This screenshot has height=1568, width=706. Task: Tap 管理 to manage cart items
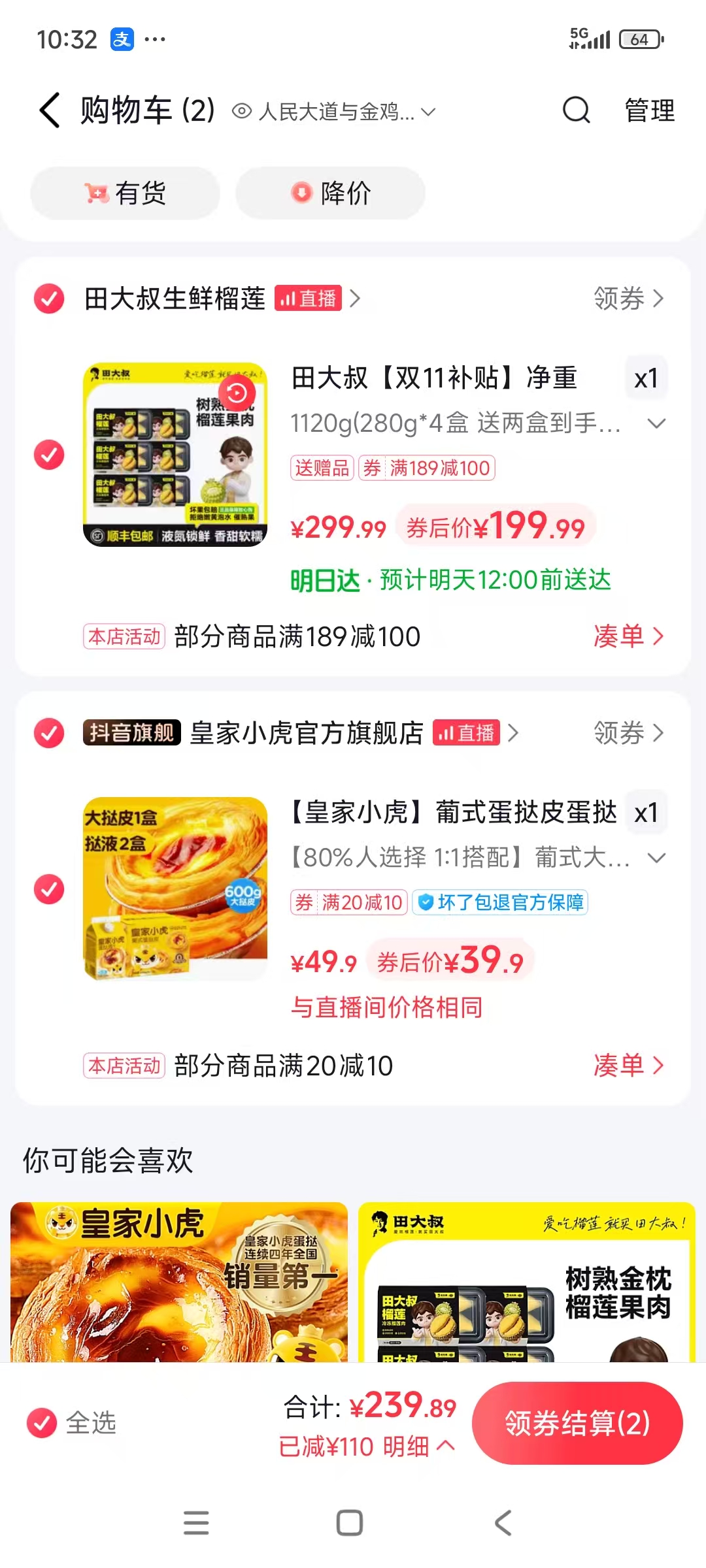(x=649, y=110)
